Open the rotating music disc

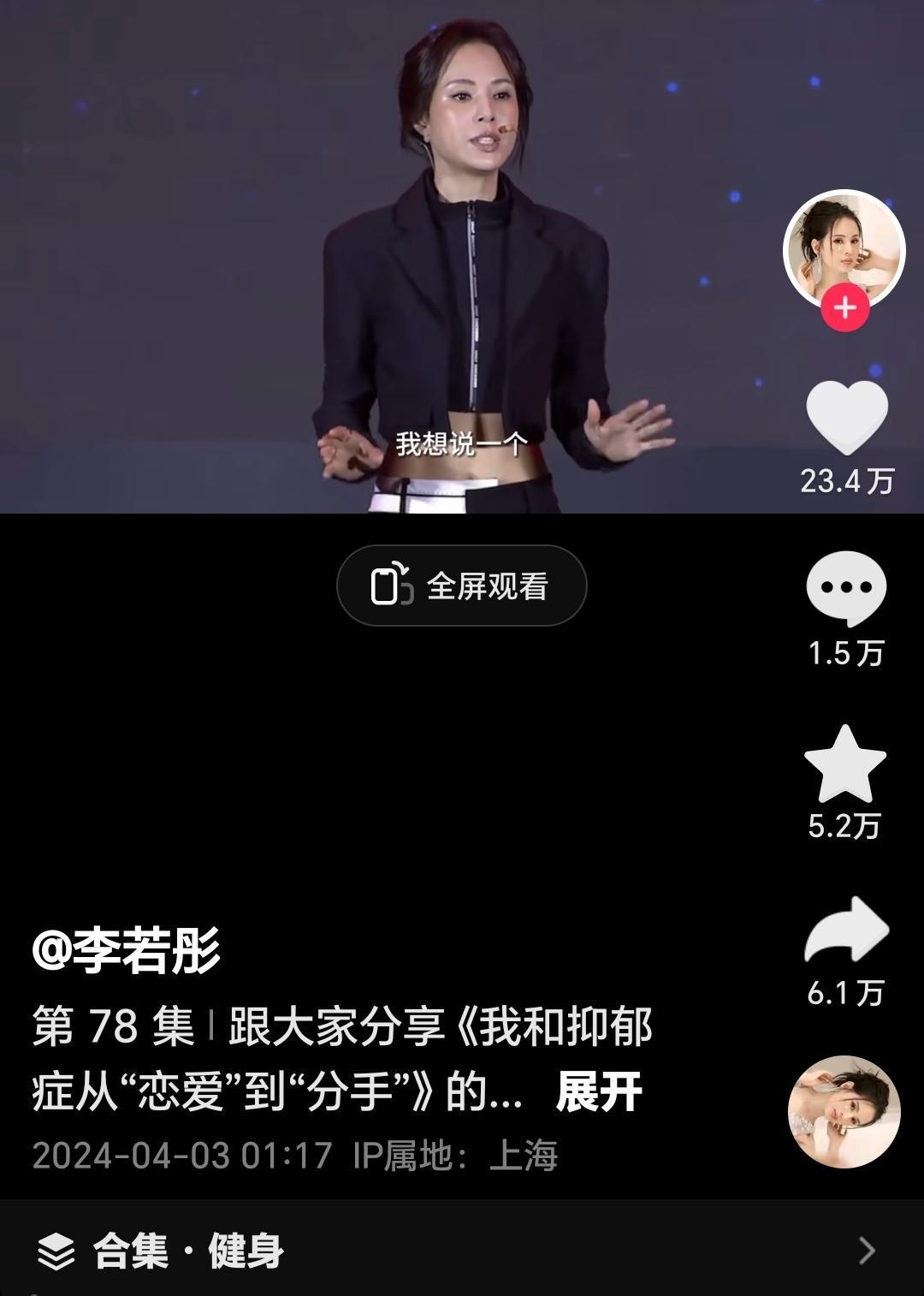[x=844, y=1111]
